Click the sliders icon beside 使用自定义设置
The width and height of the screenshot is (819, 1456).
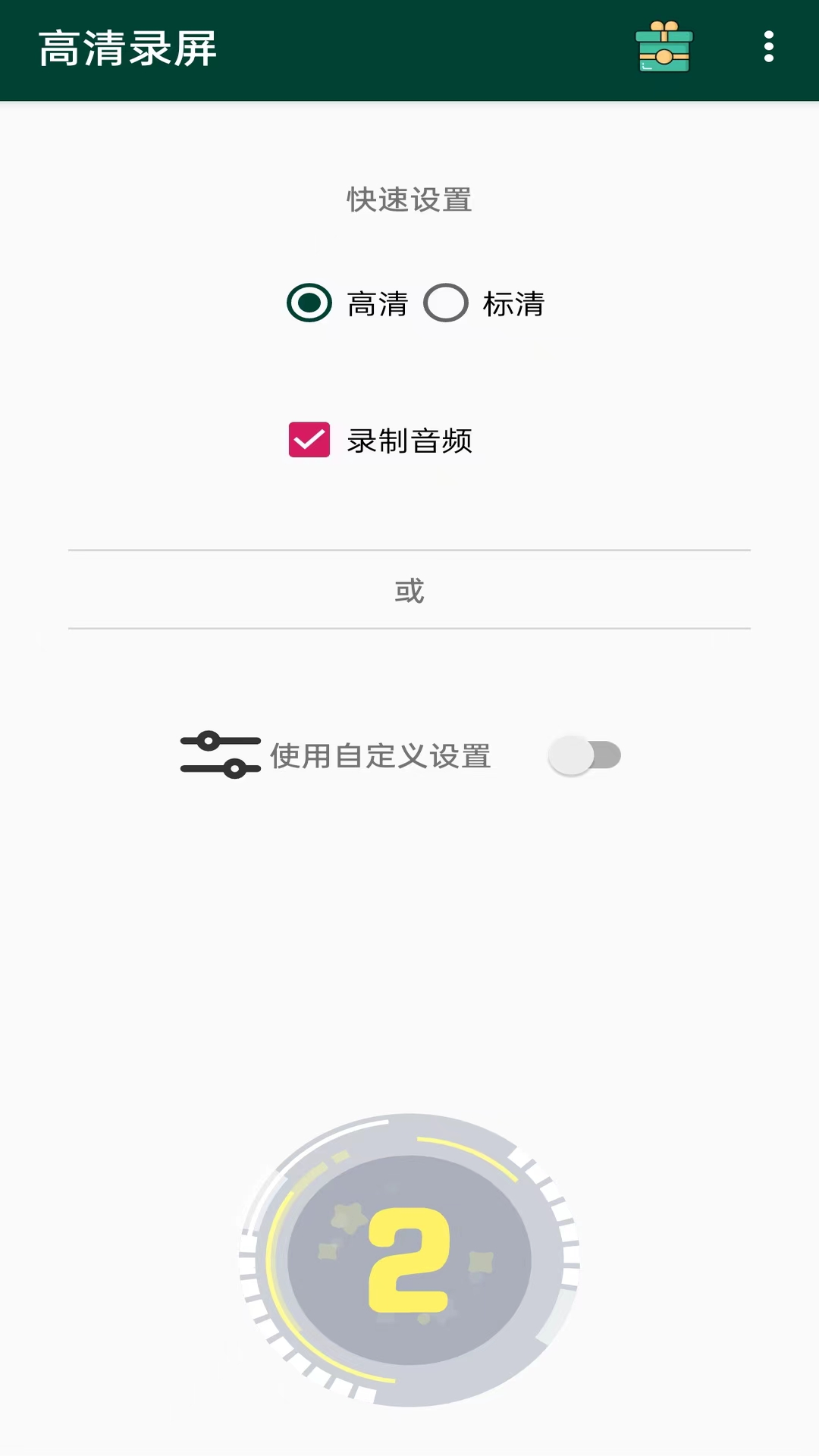[x=218, y=755]
